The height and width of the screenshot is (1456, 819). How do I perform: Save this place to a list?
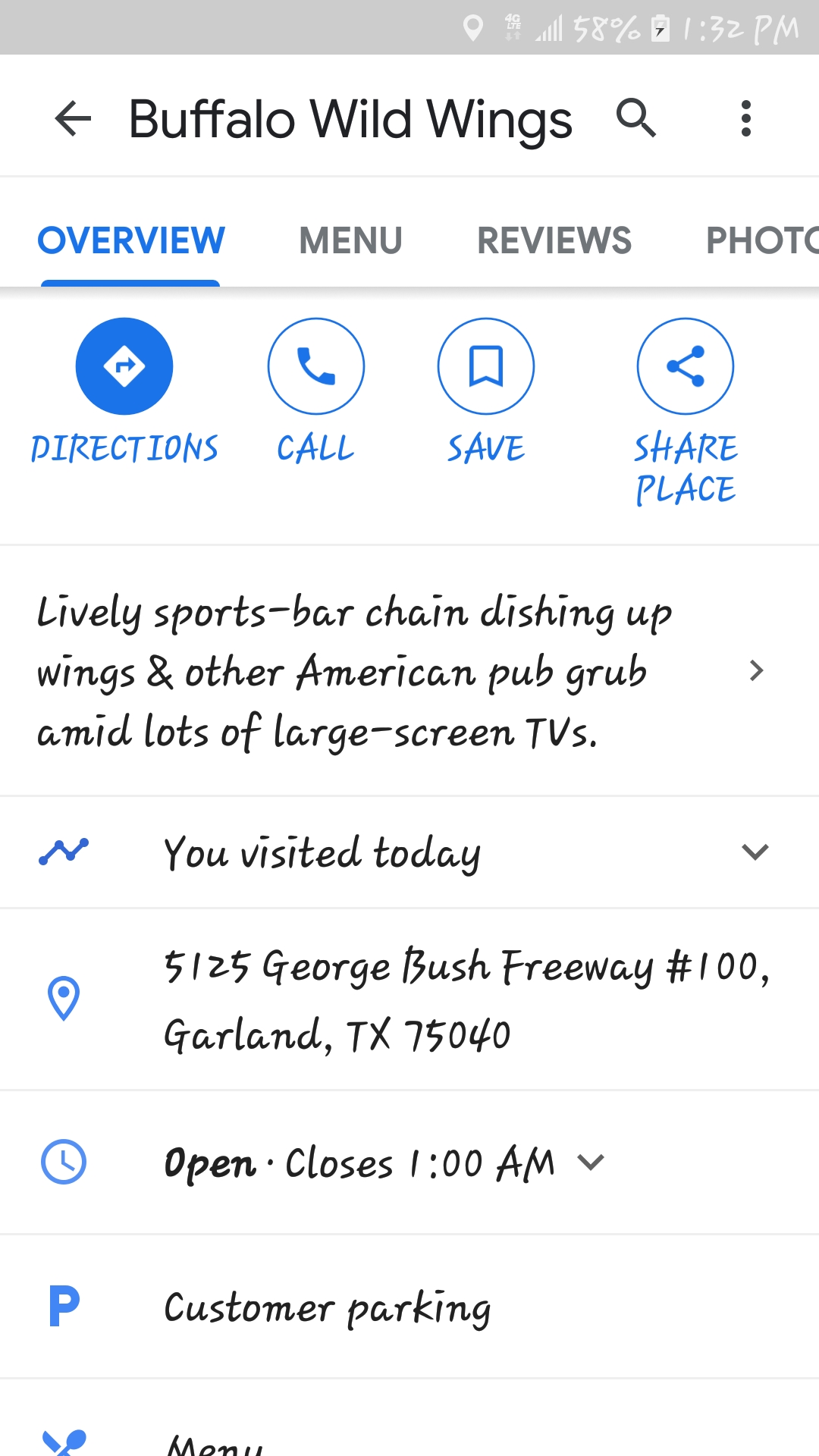pos(485,367)
